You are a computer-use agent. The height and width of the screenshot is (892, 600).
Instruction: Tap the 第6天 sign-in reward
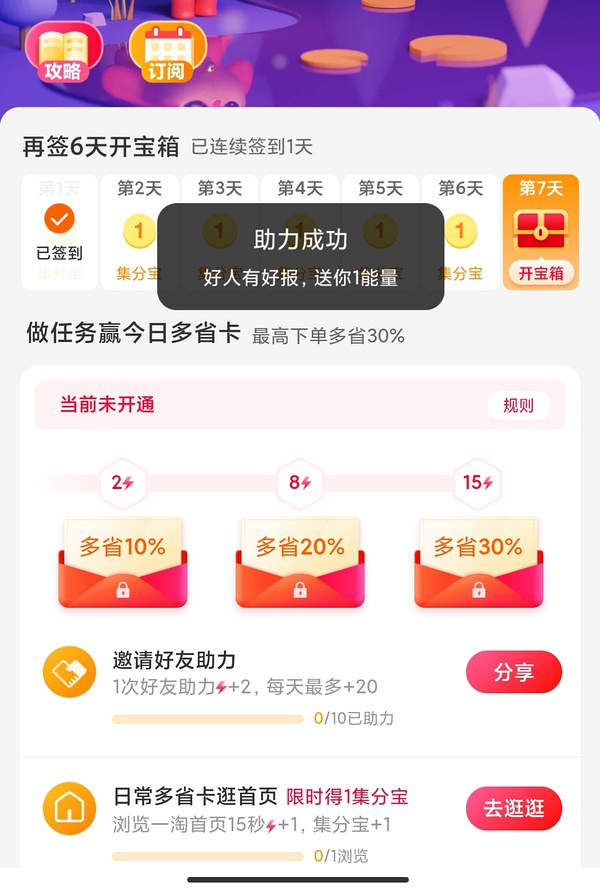pyautogui.click(x=460, y=233)
